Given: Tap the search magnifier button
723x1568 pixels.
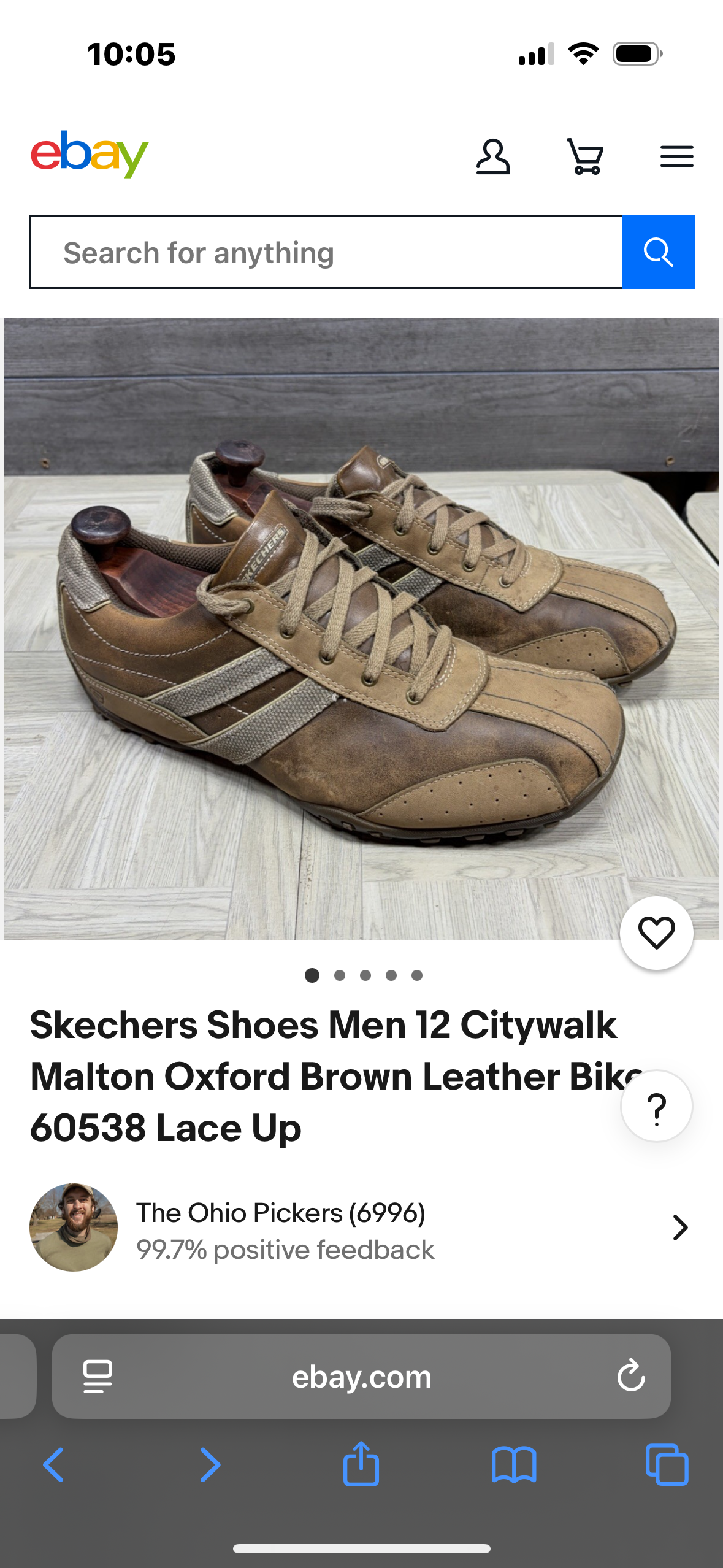Looking at the screenshot, I should pyautogui.click(x=658, y=252).
